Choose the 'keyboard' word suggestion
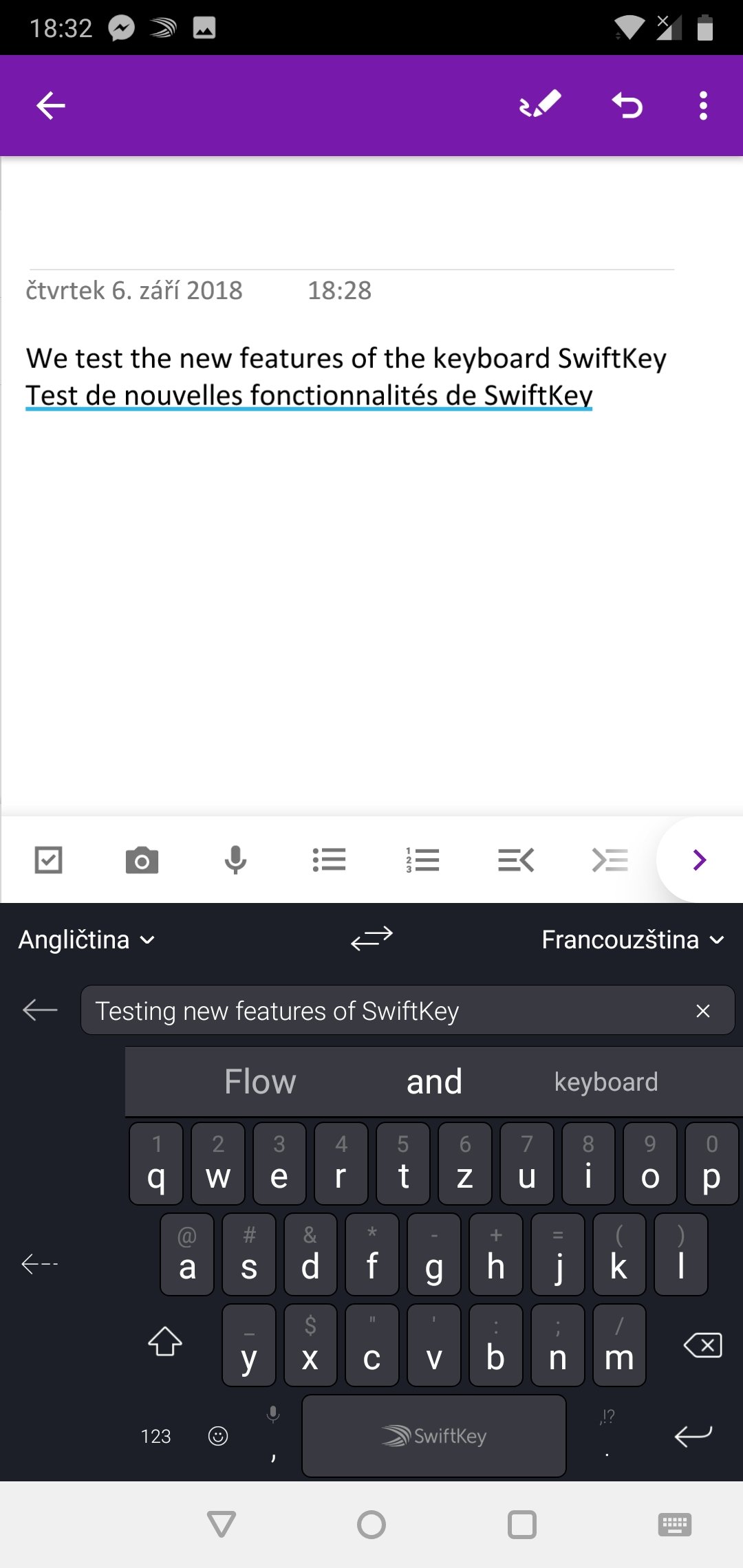This screenshot has width=743, height=1568. point(606,1082)
